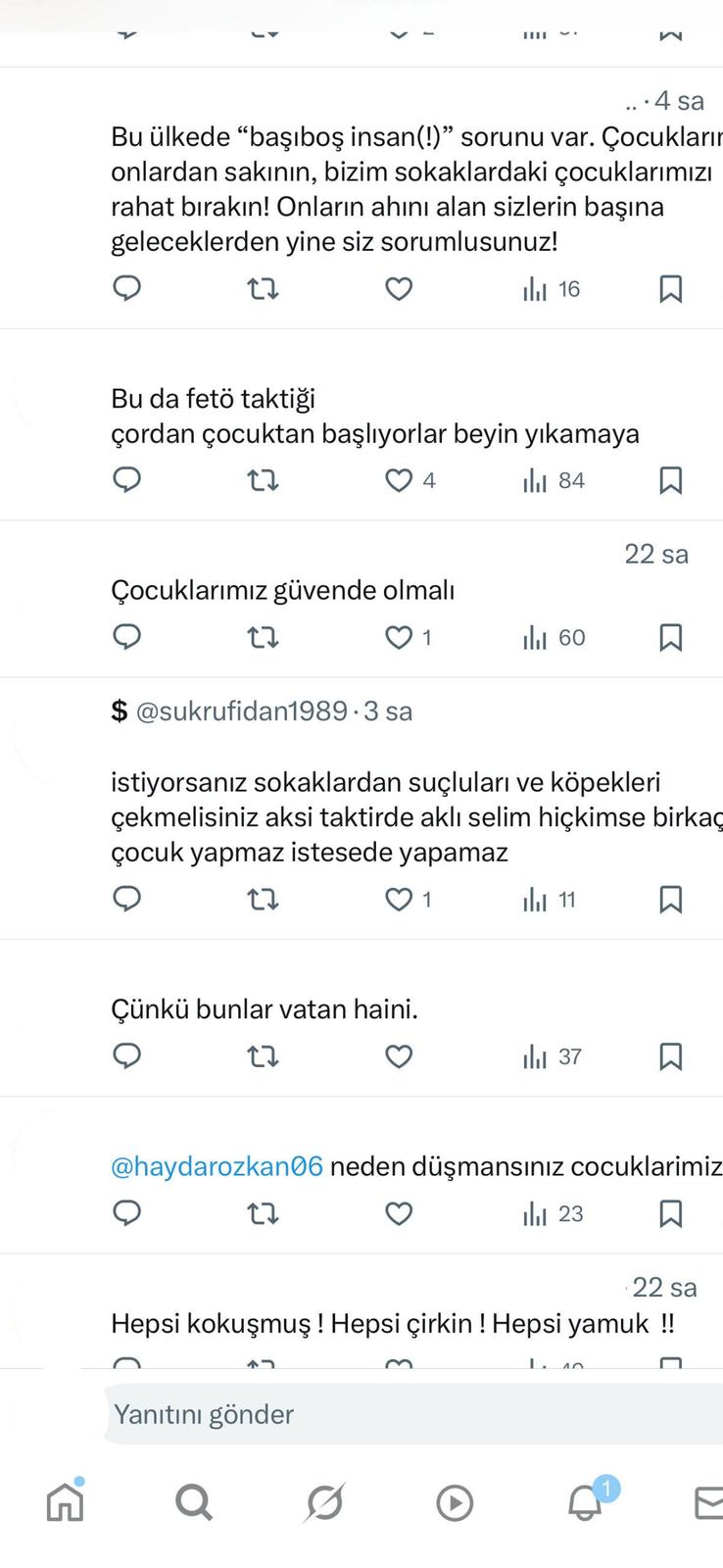Reply to the @sukrufidan1989 tweet
Screen dimensions: 723x1568
pyautogui.click(x=127, y=900)
